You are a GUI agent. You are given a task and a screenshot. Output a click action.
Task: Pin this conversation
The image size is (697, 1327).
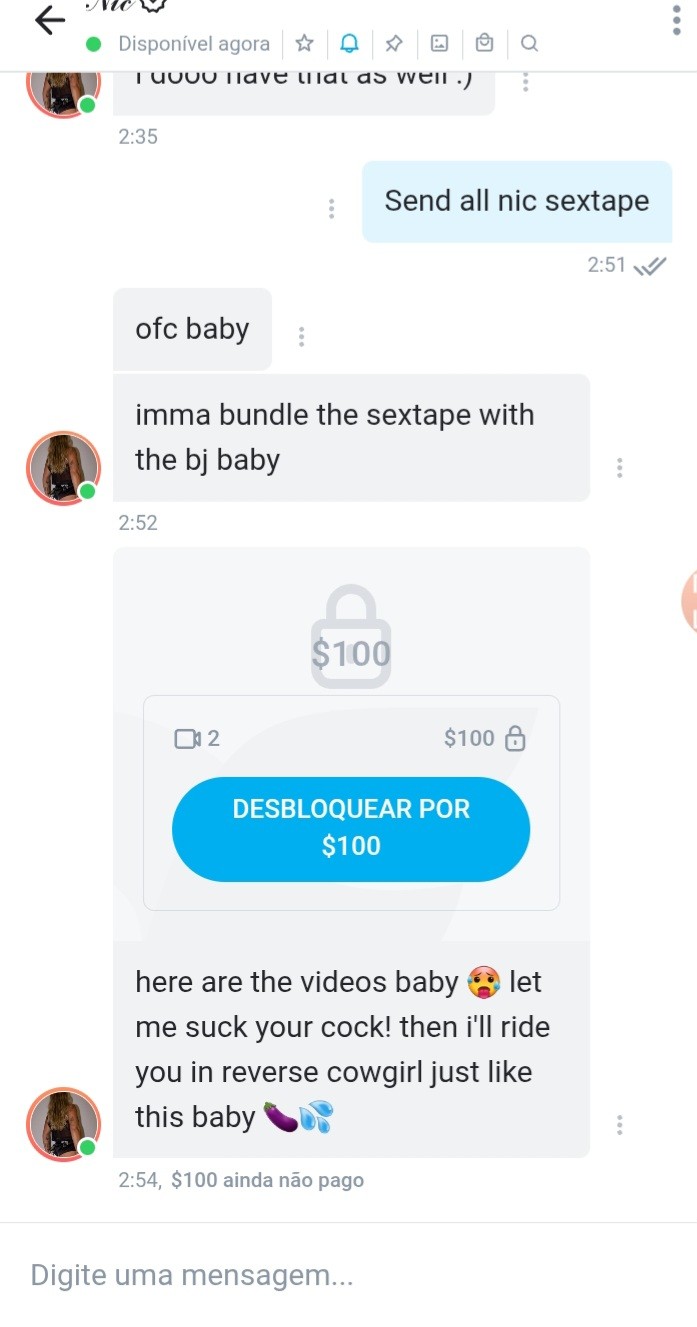[394, 43]
